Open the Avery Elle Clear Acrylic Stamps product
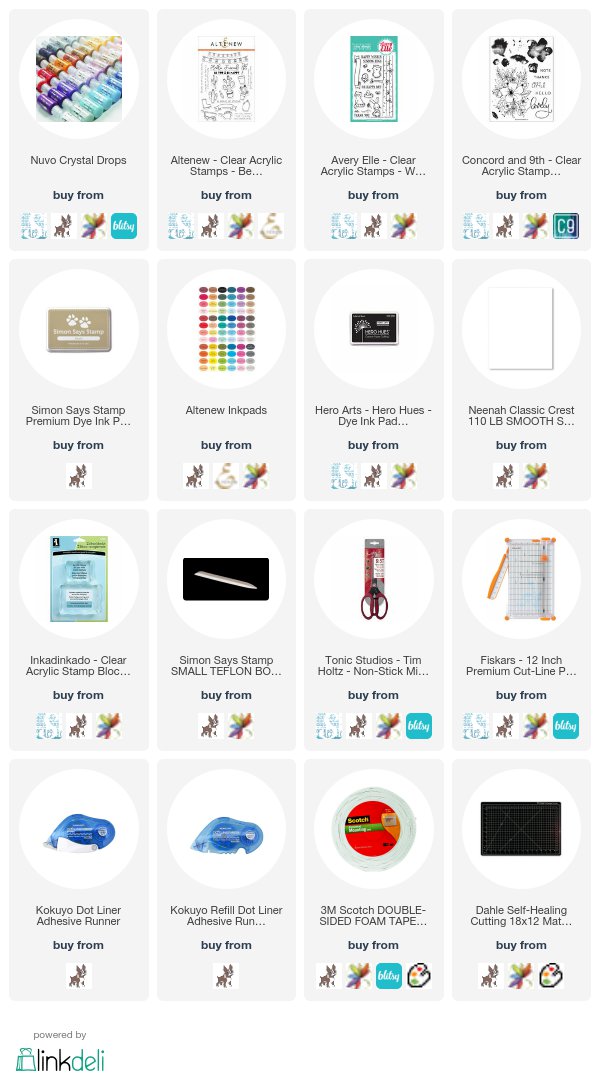 point(373,165)
